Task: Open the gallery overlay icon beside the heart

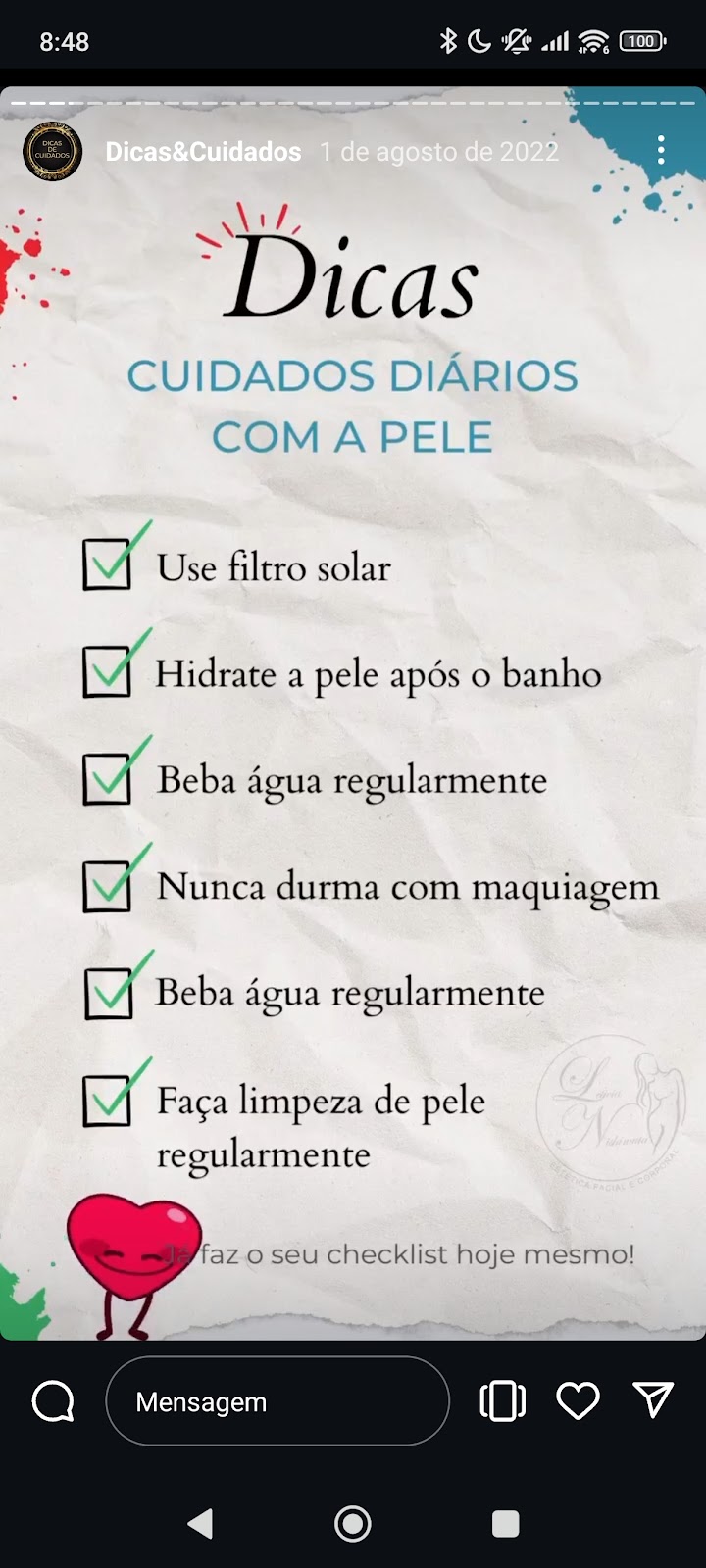Action: coord(502,1401)
